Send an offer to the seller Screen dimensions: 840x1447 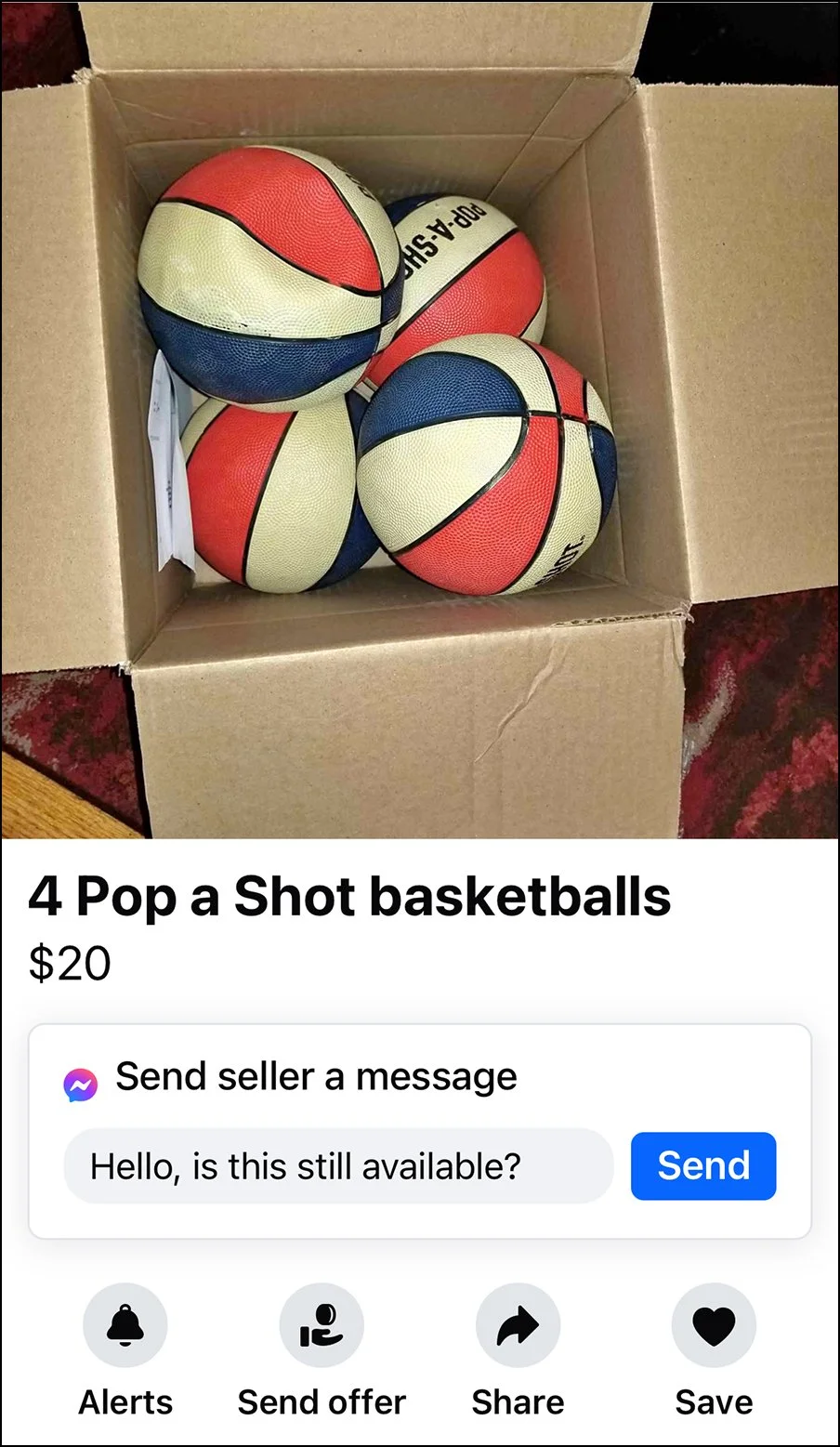click(x=322, y=1326)
